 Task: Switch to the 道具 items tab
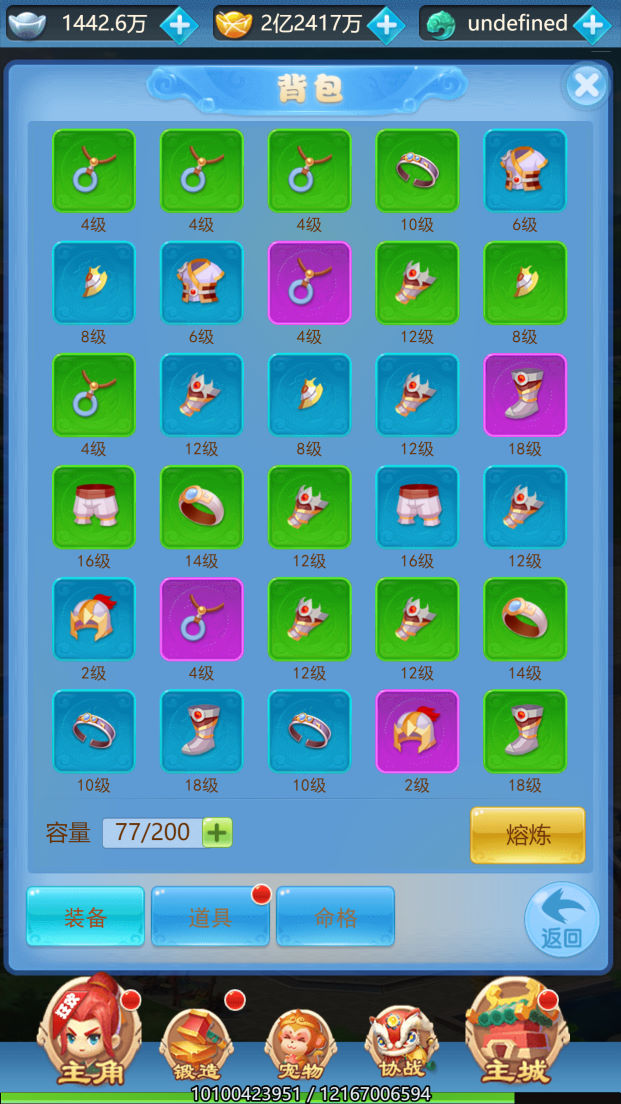coord(210,916)
